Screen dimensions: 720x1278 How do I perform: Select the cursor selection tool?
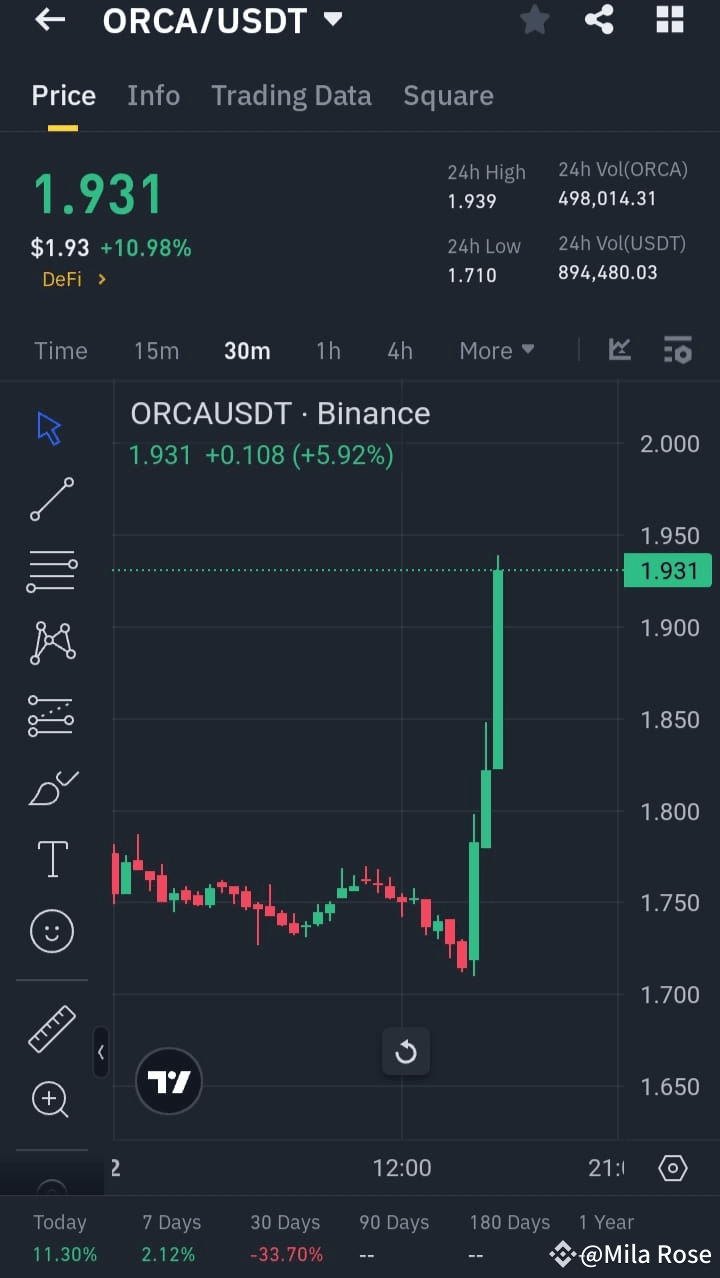click(48, 426)
